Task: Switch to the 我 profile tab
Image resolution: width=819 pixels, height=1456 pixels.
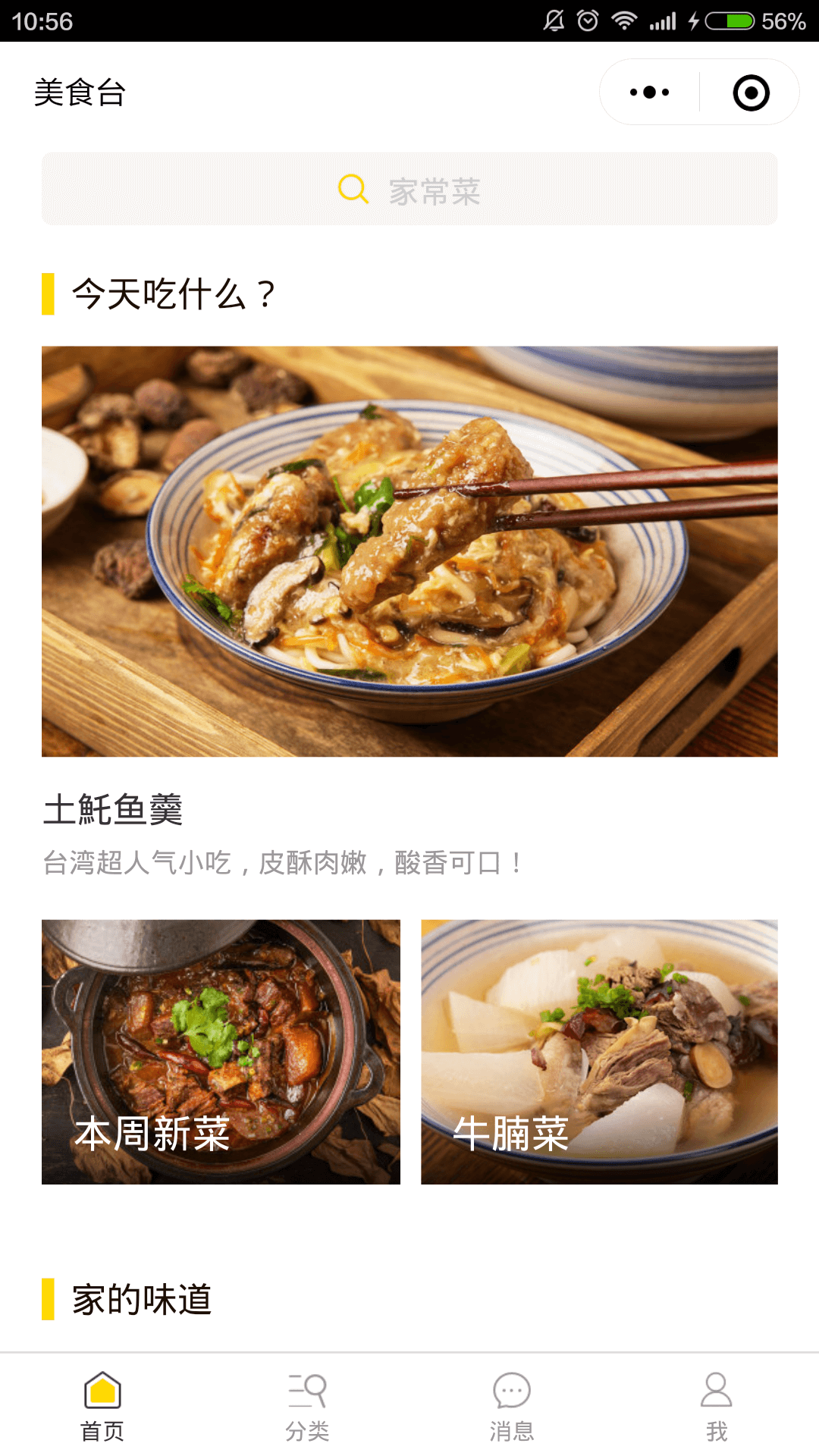Action: pos(716,1407)
